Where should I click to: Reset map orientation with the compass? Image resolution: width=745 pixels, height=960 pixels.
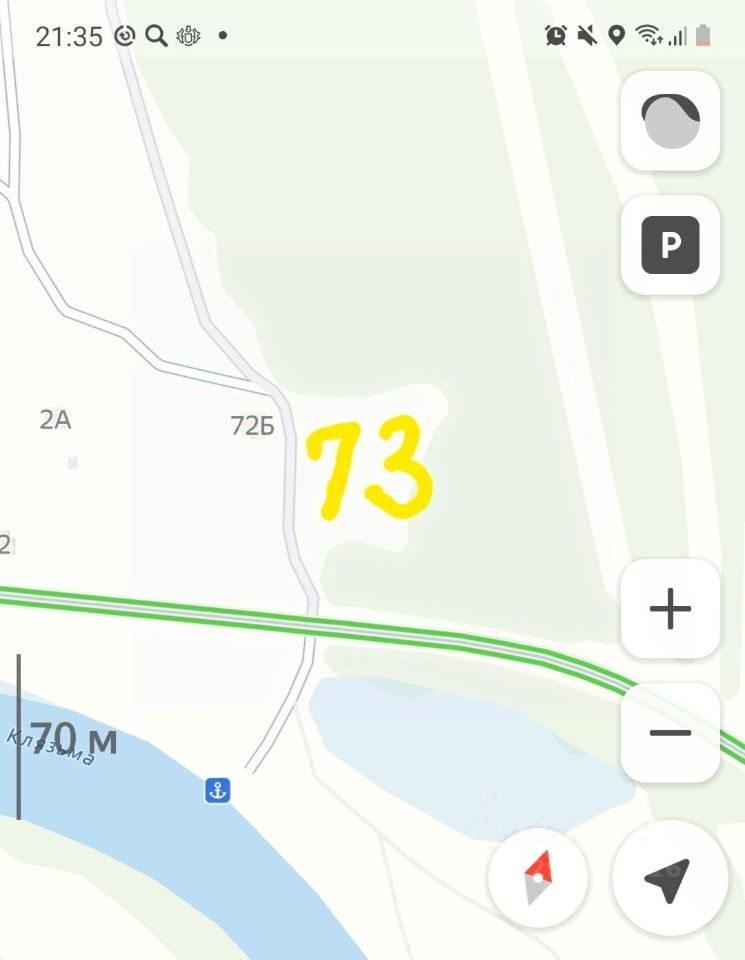pyautogui.click(x=538, y=878)
